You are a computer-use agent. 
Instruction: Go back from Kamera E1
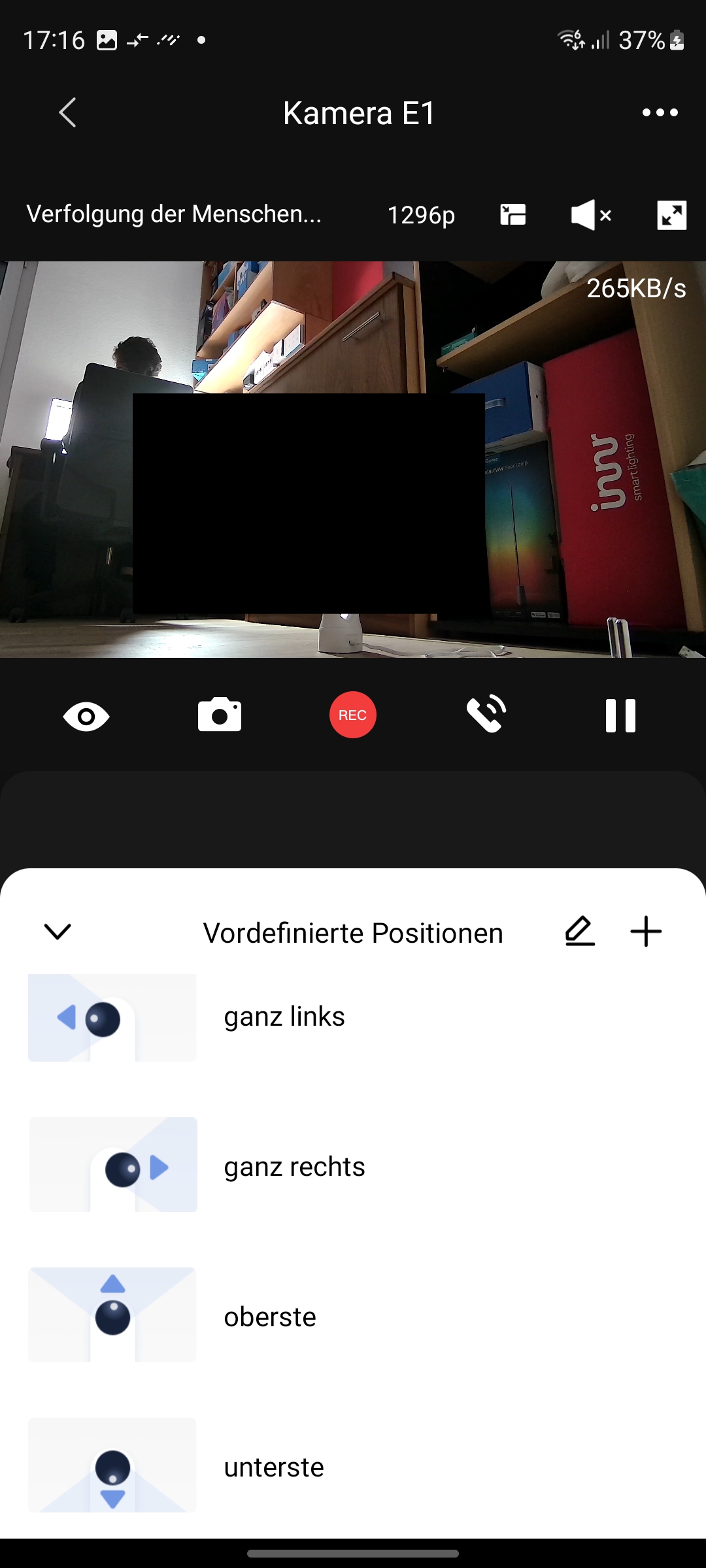point(68,113)
